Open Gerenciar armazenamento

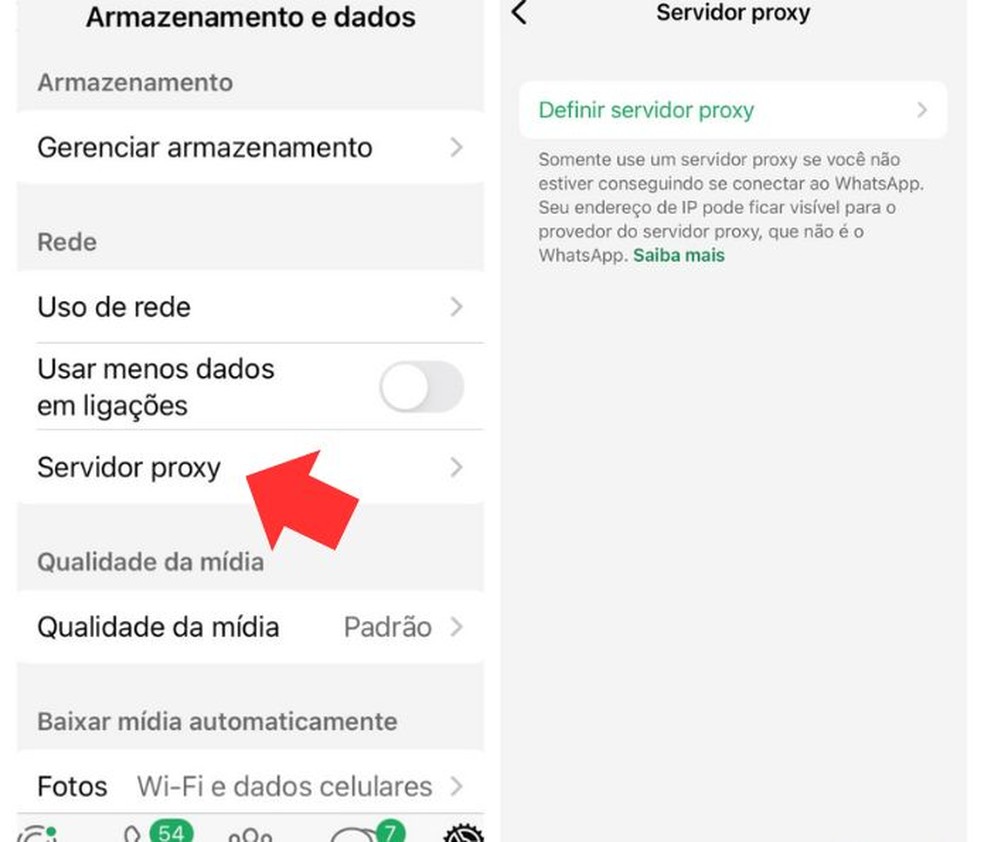(250, 148)
